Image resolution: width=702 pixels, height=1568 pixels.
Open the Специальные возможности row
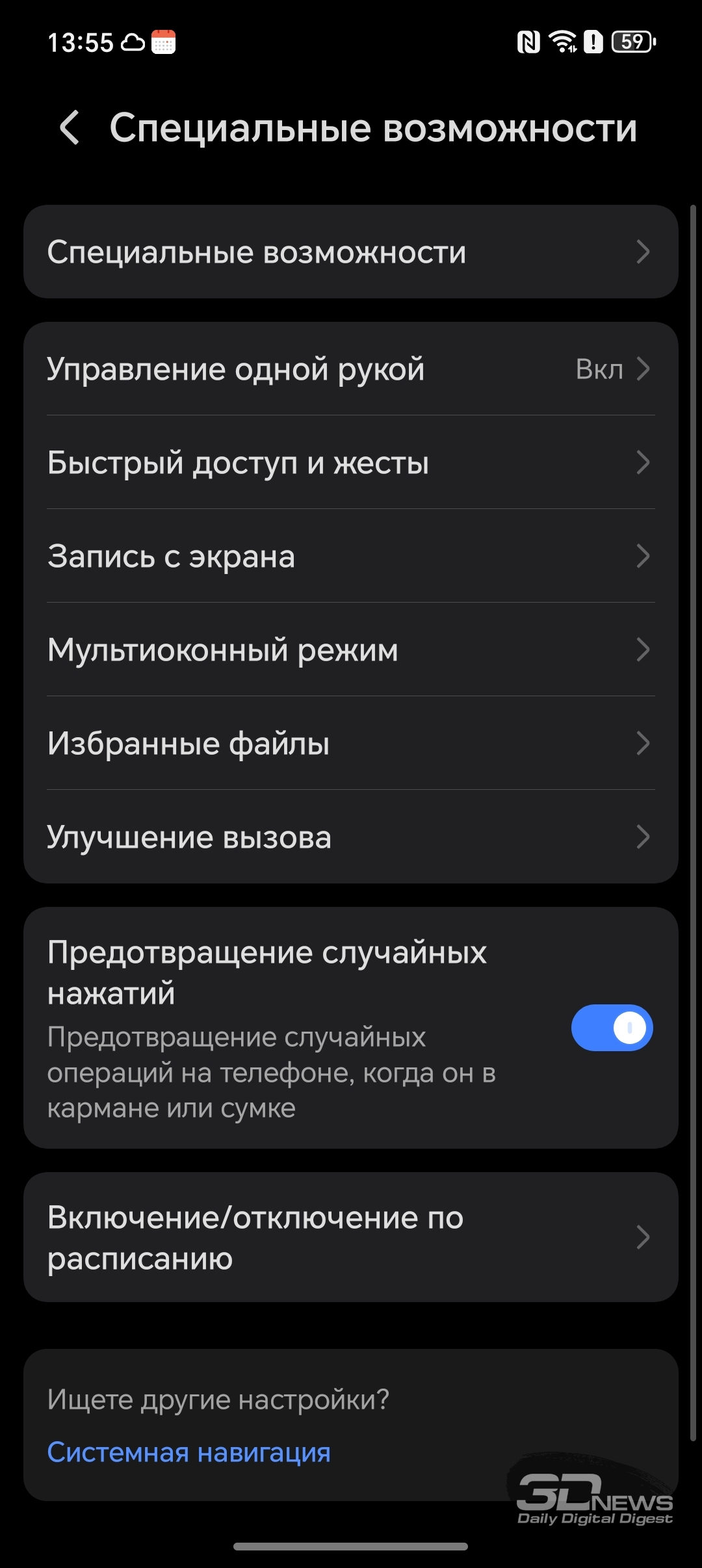(x=351, y=252)
